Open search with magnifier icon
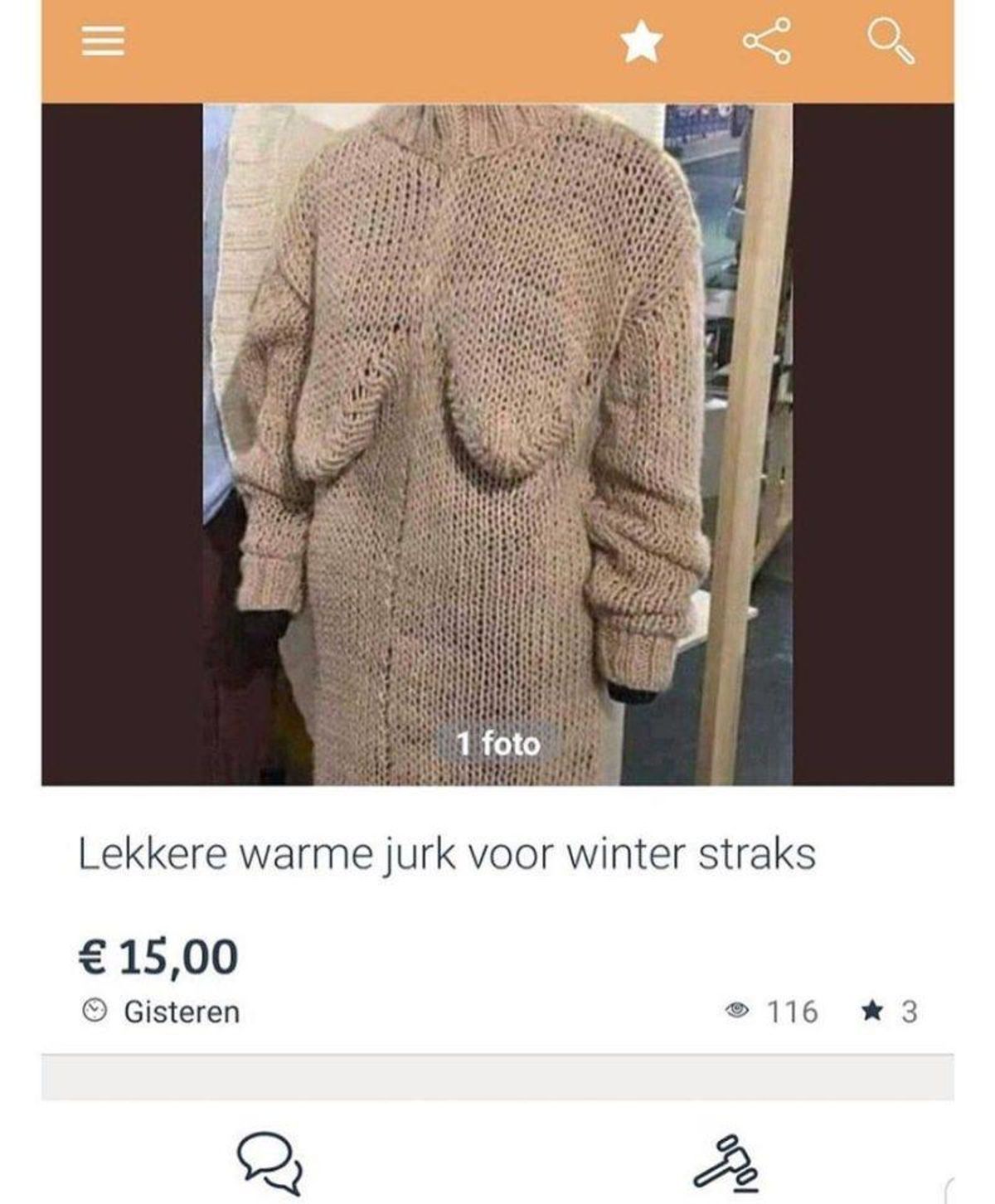Viewport: 995px width, 1204px height. pyautogui.click(x=891, y=41)
